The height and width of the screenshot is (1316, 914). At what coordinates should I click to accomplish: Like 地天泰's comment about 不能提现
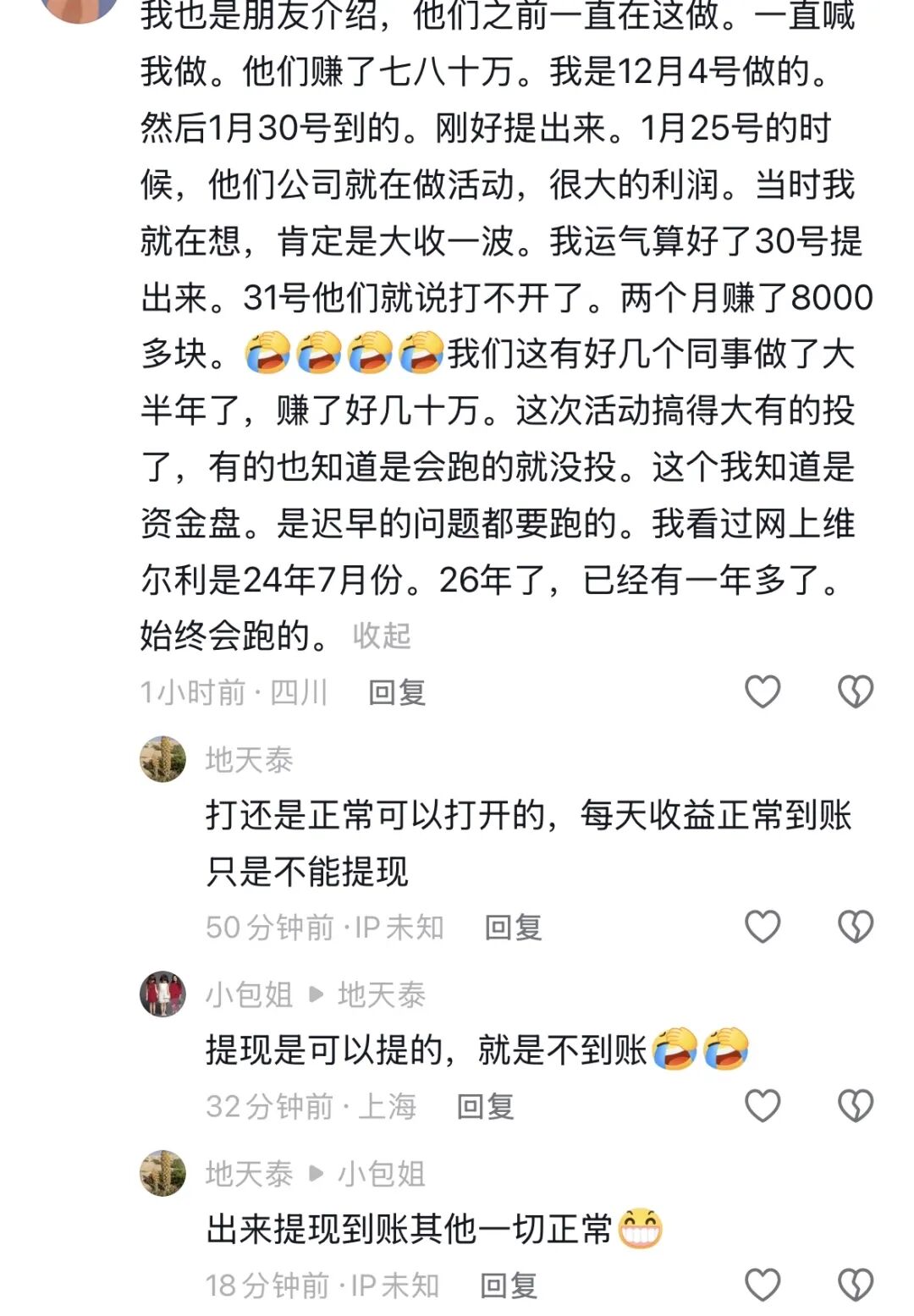click(762, 927)
